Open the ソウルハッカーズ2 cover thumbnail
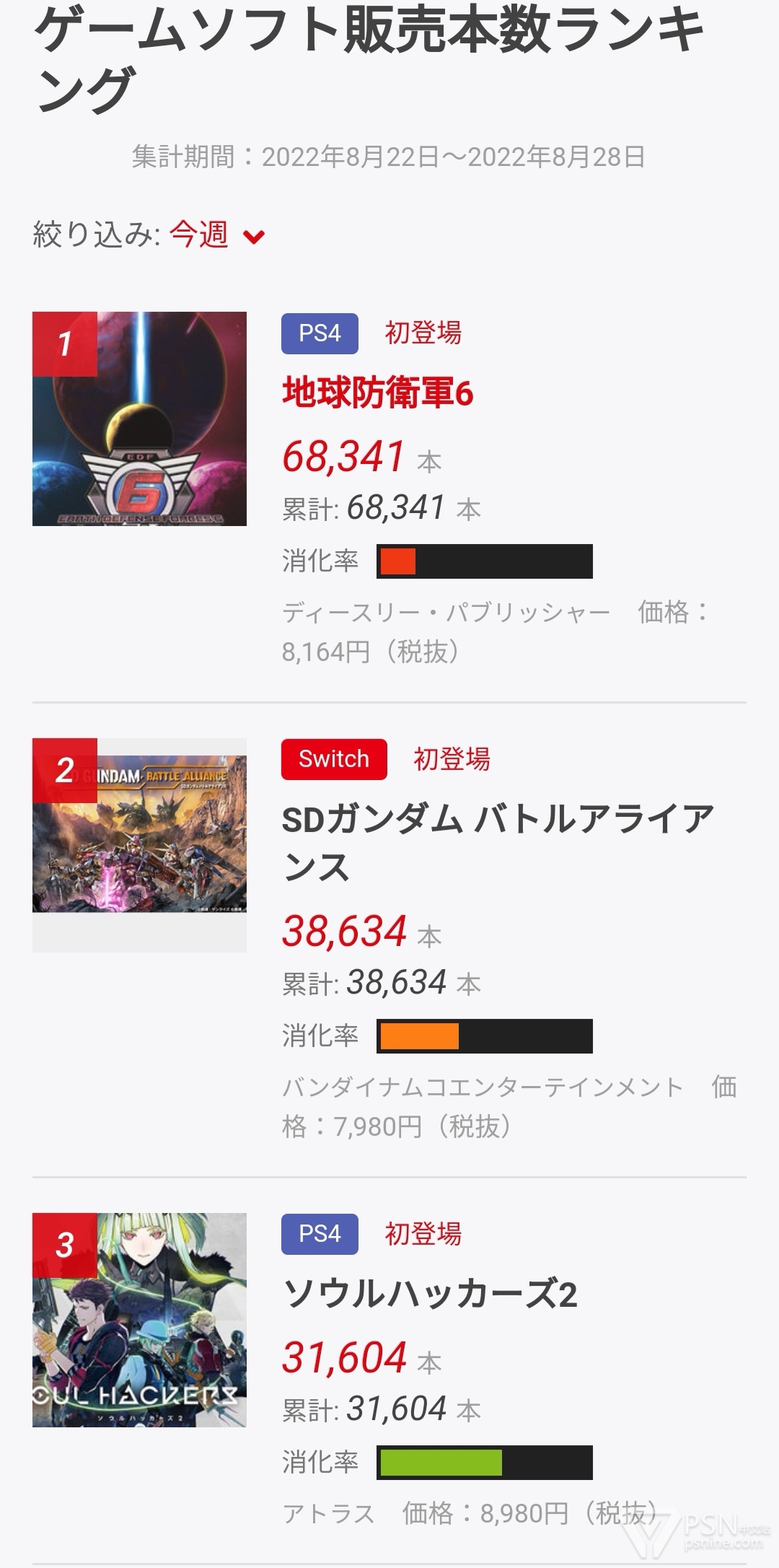Viewport: 779px width, 1568px height. point(139,1320)
